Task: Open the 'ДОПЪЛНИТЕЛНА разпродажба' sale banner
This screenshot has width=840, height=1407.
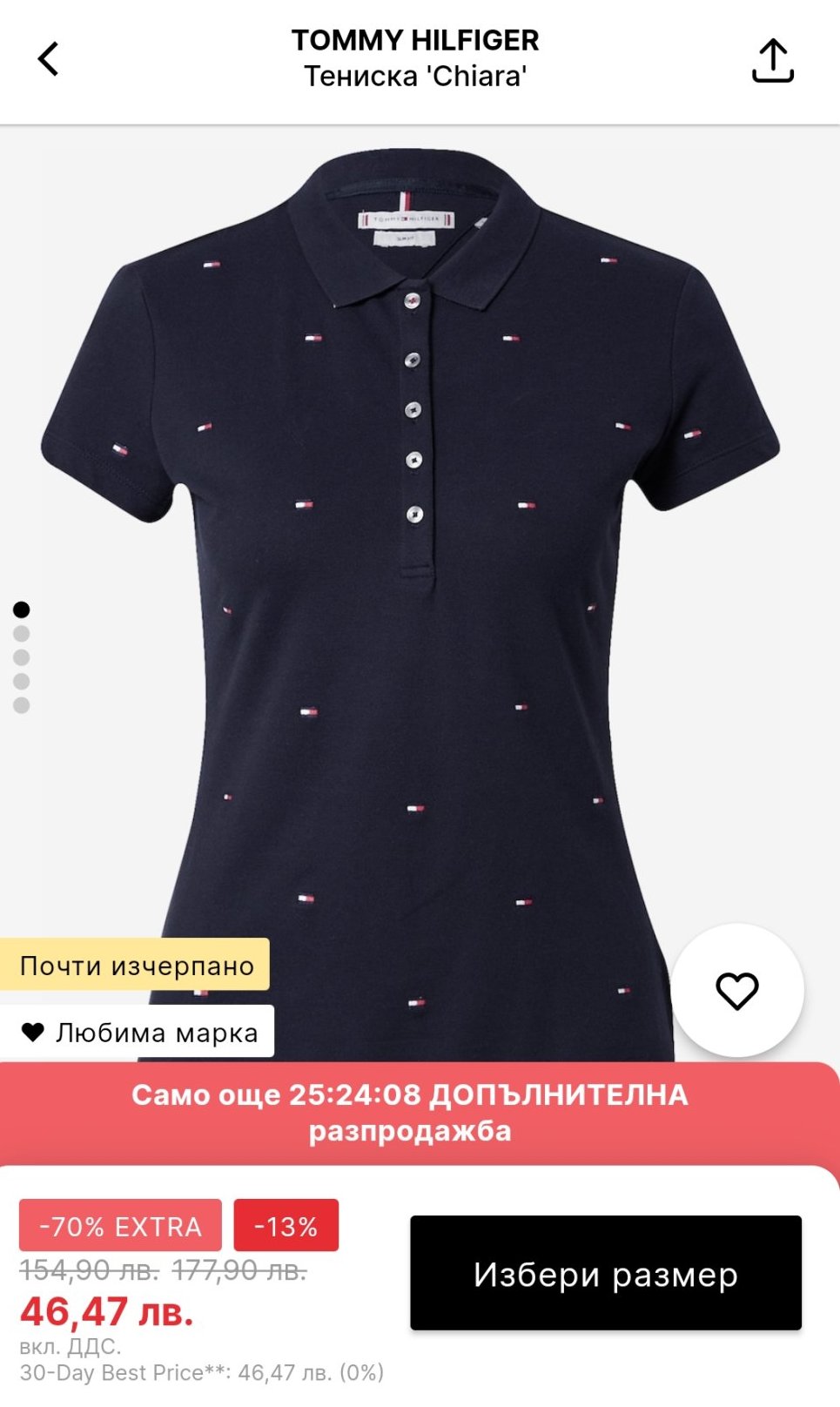Action: pos(410,1113)
